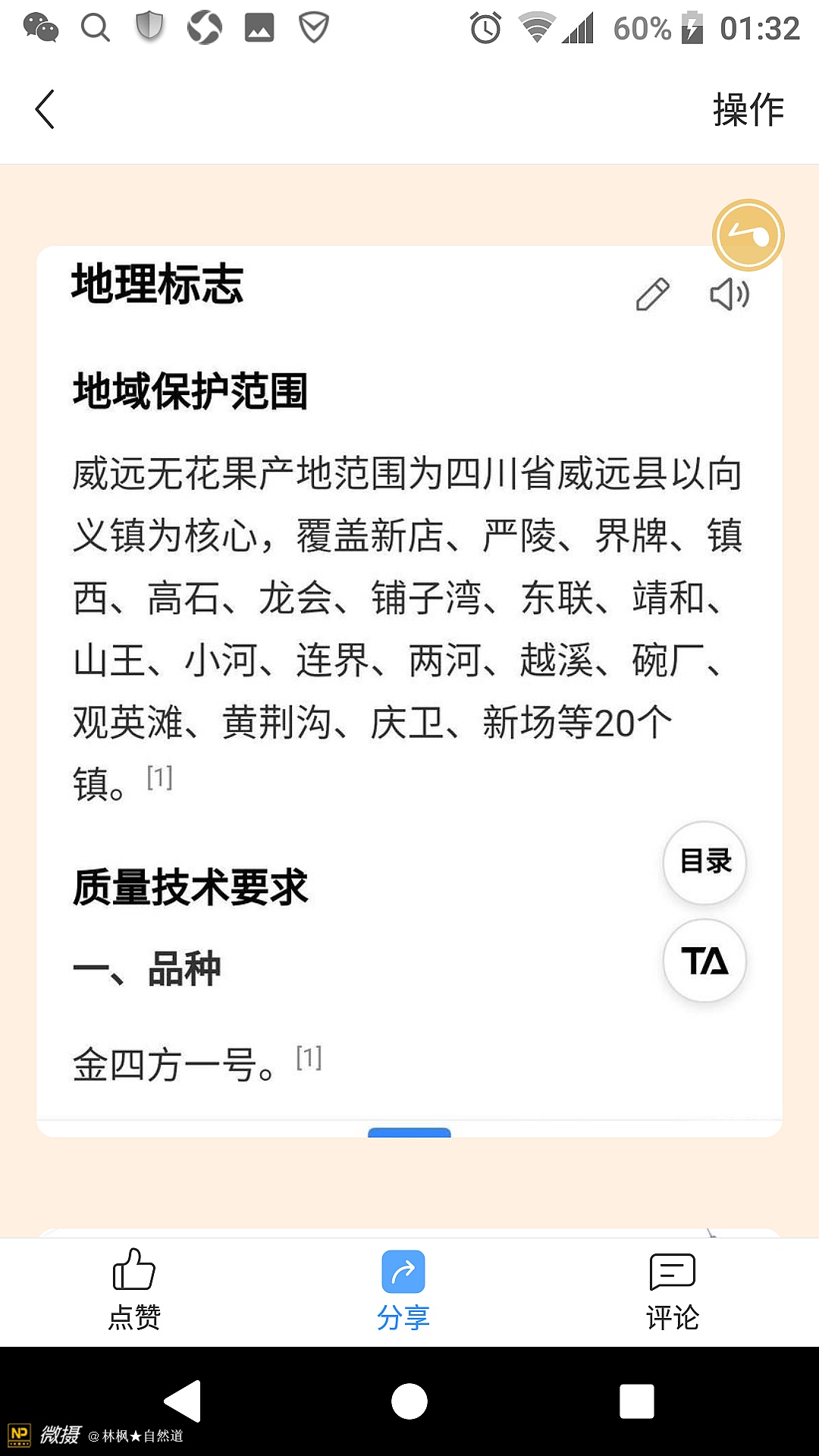Screen dimensions: 819x1456
Task: Share this page via 分享
Action: (x=403, y=1291)
